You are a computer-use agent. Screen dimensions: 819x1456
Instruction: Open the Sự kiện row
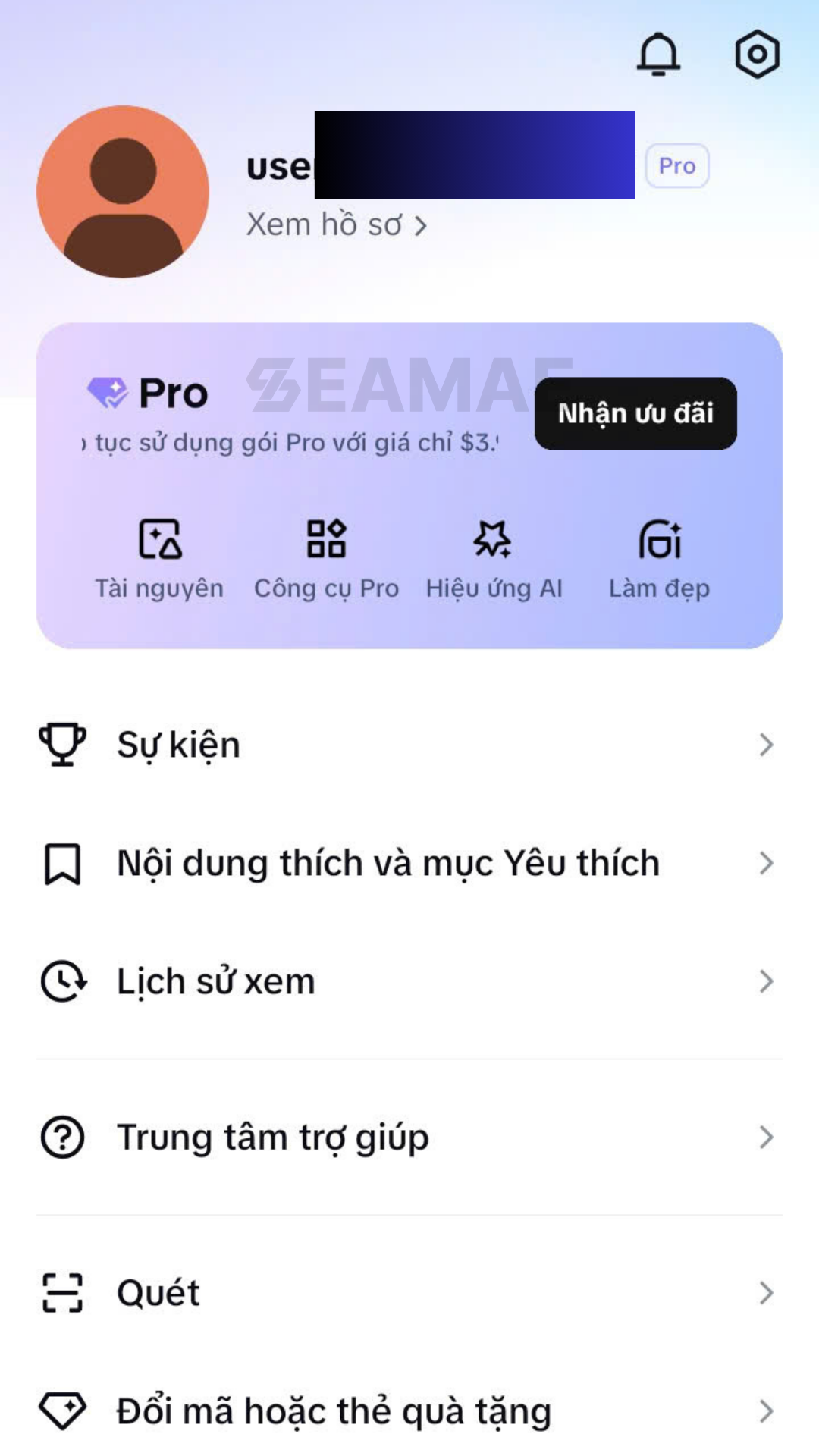point(409,745)
